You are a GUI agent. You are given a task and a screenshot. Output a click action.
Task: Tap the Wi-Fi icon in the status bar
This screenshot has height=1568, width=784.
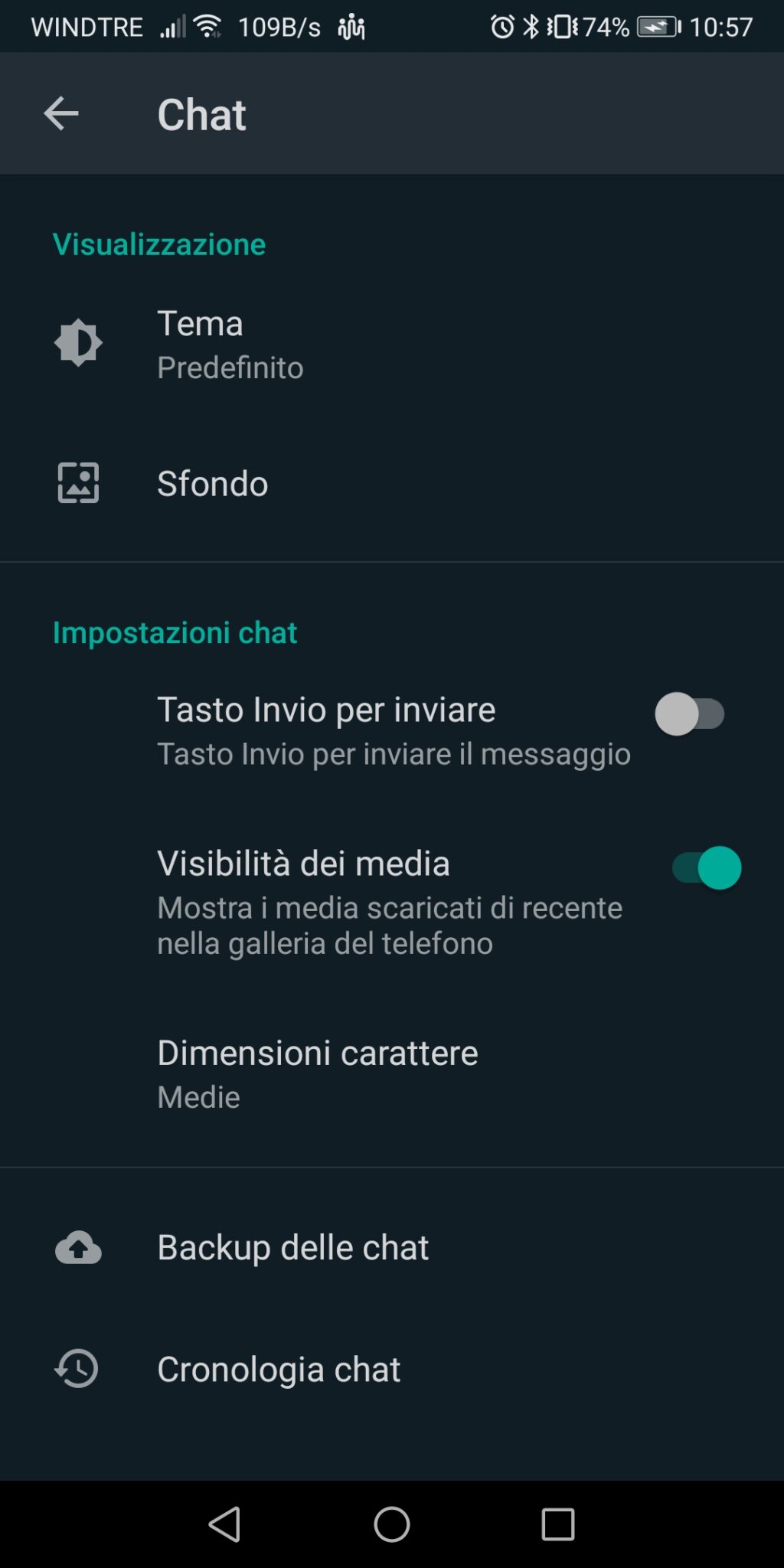(x=205, y=25)
